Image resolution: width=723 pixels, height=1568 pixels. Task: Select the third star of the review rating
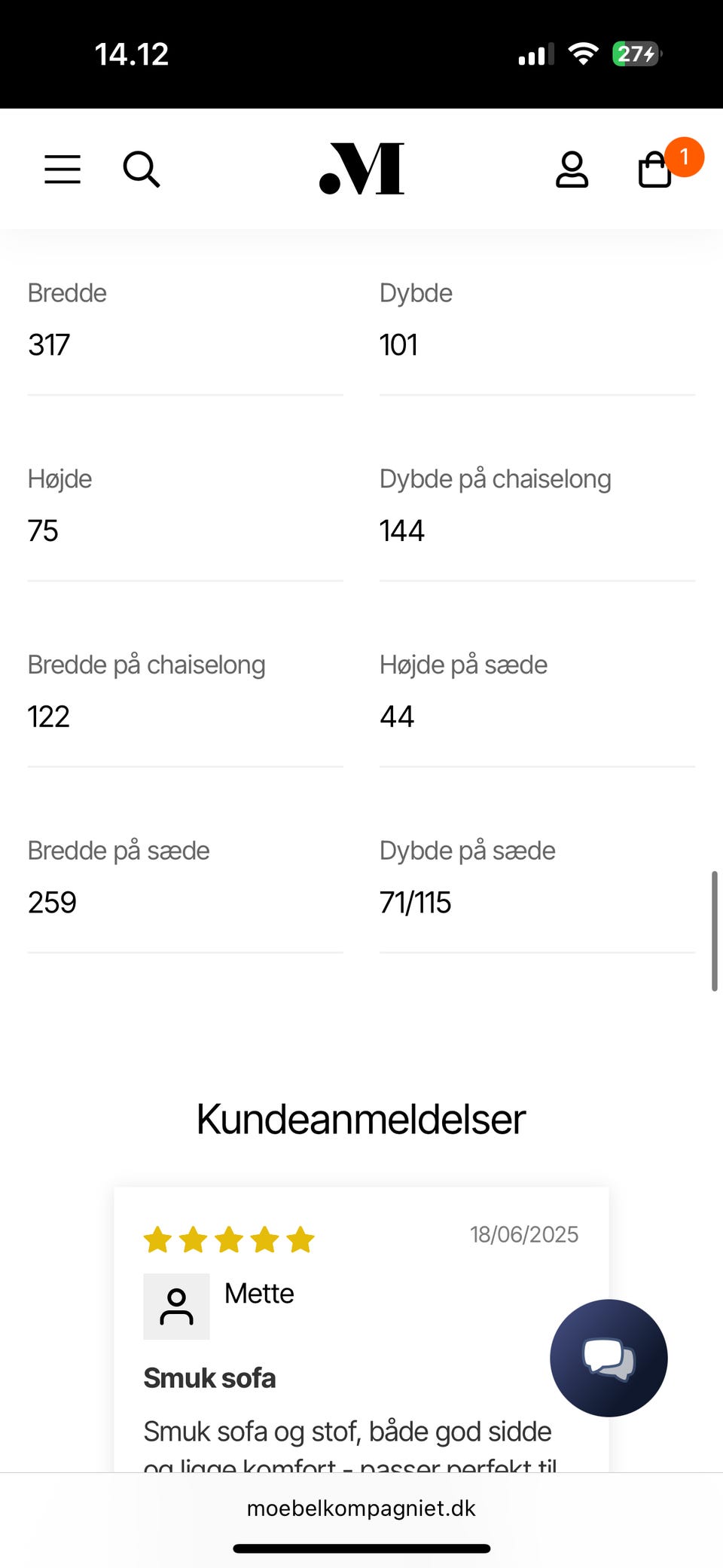click(229, 1238)
